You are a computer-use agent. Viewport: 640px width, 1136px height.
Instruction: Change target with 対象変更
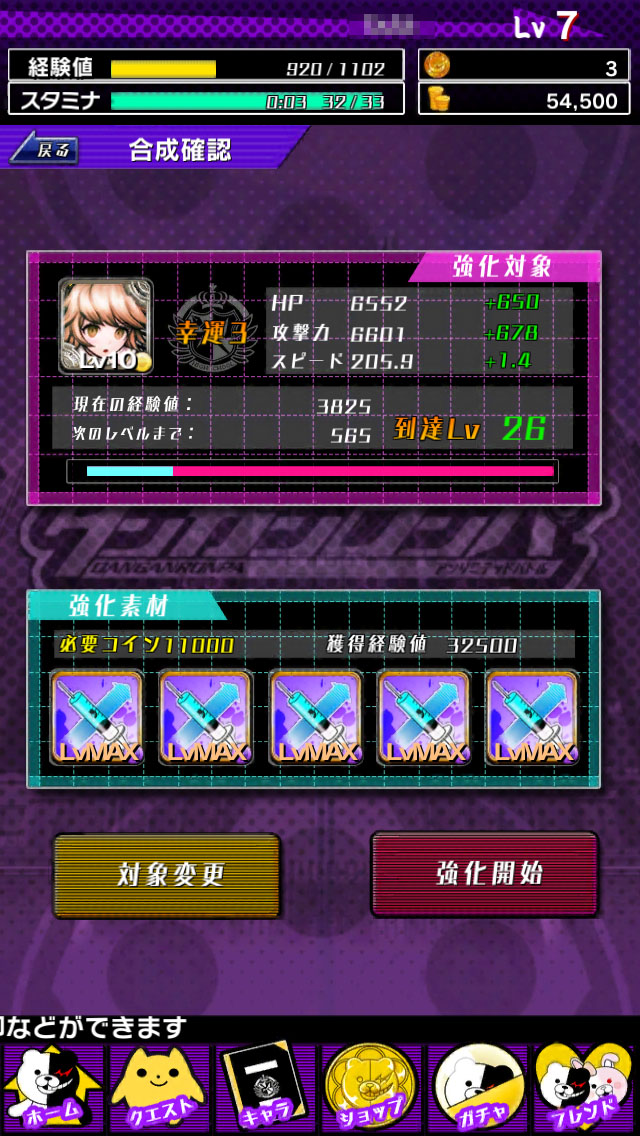[x=167, y=876]
